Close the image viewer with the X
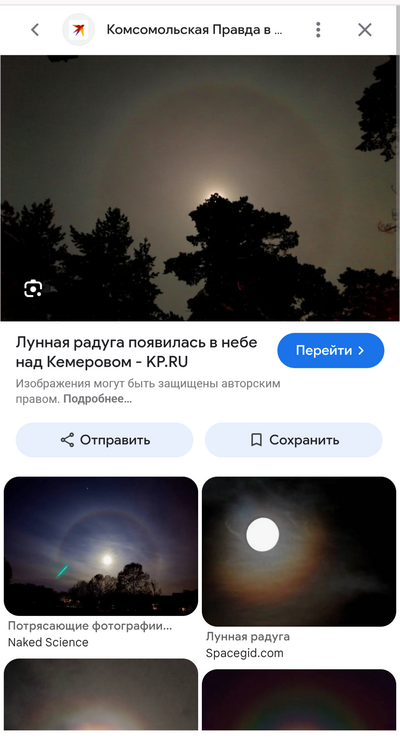The image size is (400, 739). [x=365, y=30]
